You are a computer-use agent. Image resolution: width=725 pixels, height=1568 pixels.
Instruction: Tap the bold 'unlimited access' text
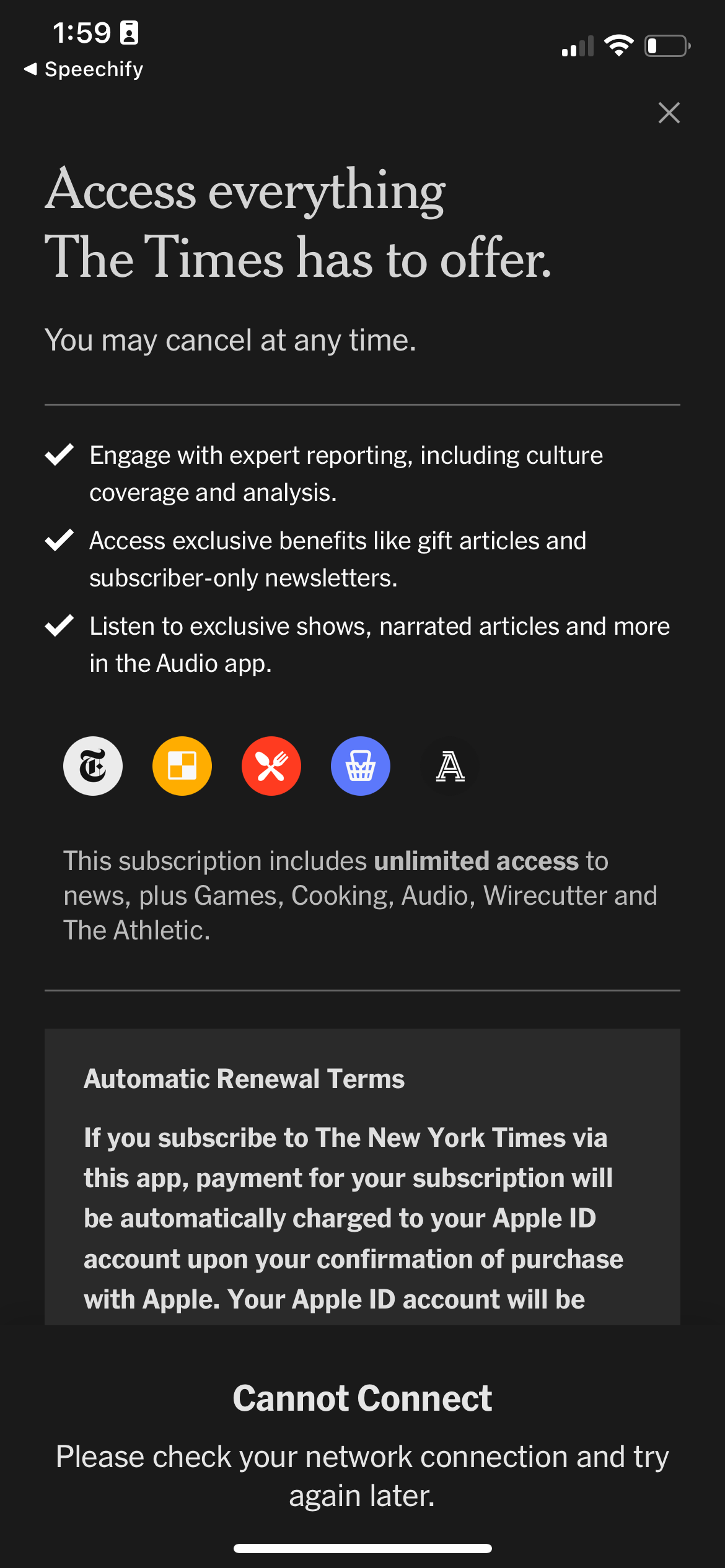[476, 860]
